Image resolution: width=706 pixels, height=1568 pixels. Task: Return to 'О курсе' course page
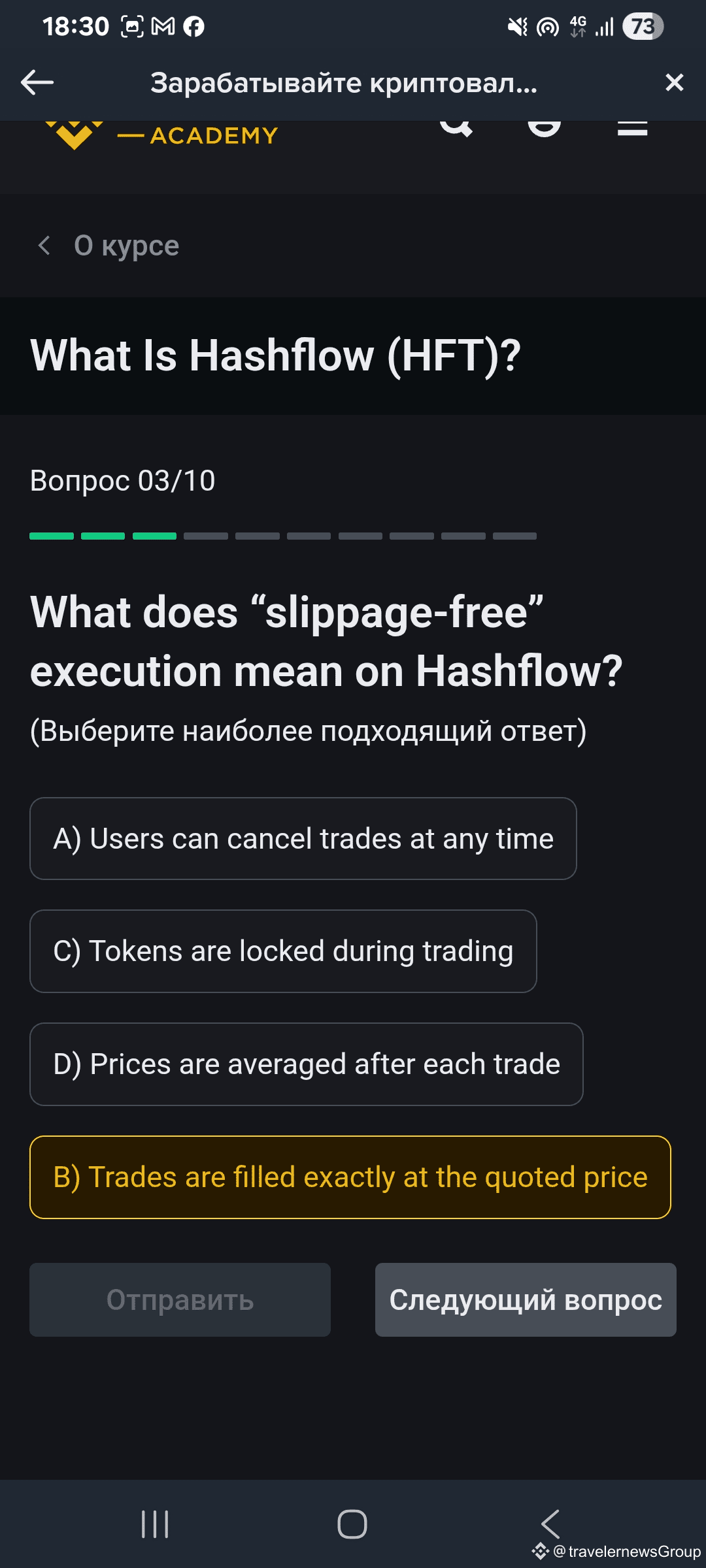click(108, 246)
